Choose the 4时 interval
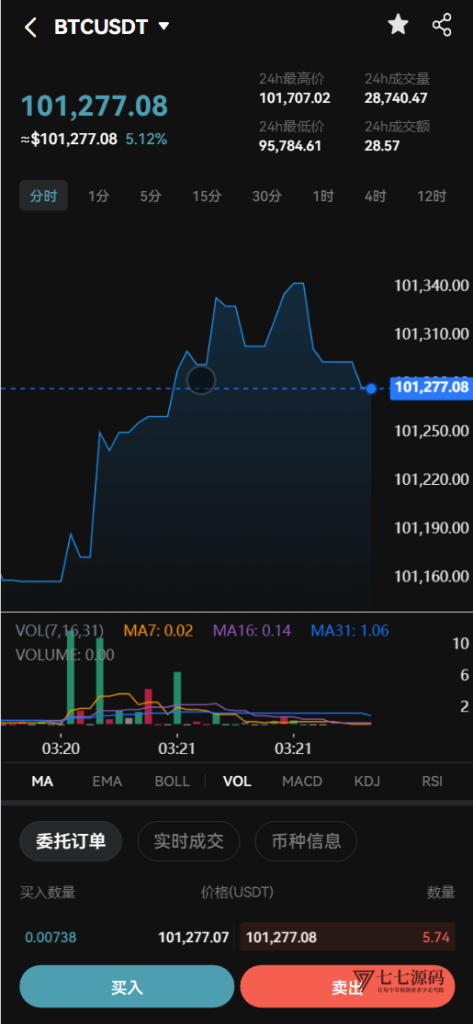 376,196
